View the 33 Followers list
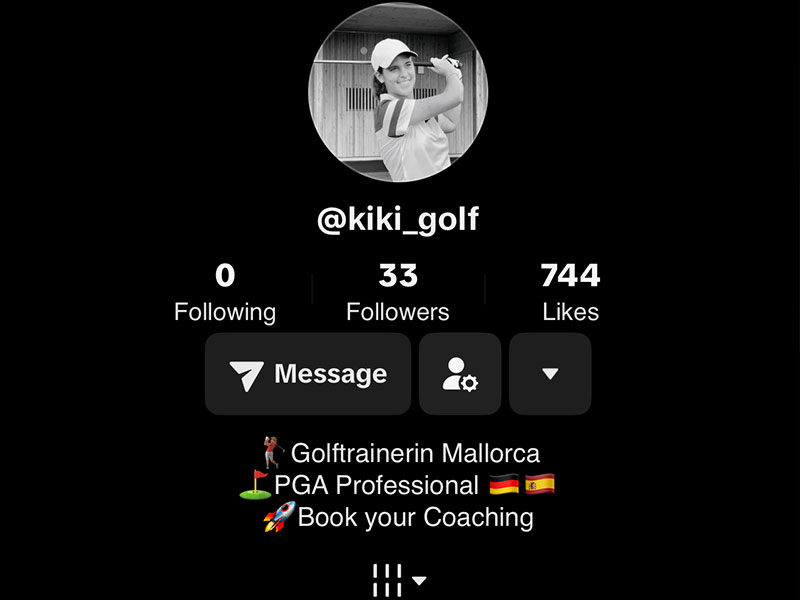Screen dimensions: 800x600 pos(398,292)
